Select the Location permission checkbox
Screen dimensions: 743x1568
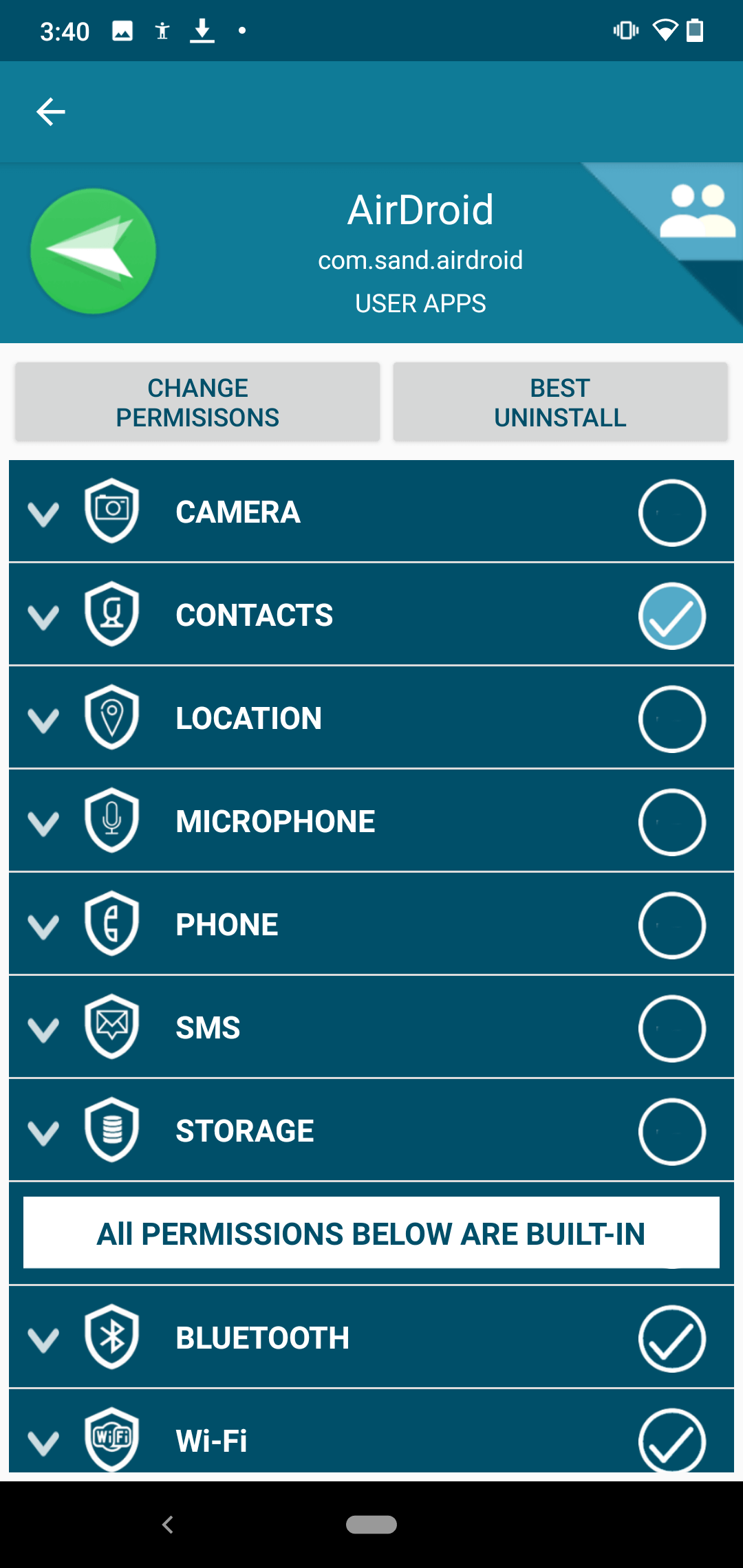tap(671, 719)
